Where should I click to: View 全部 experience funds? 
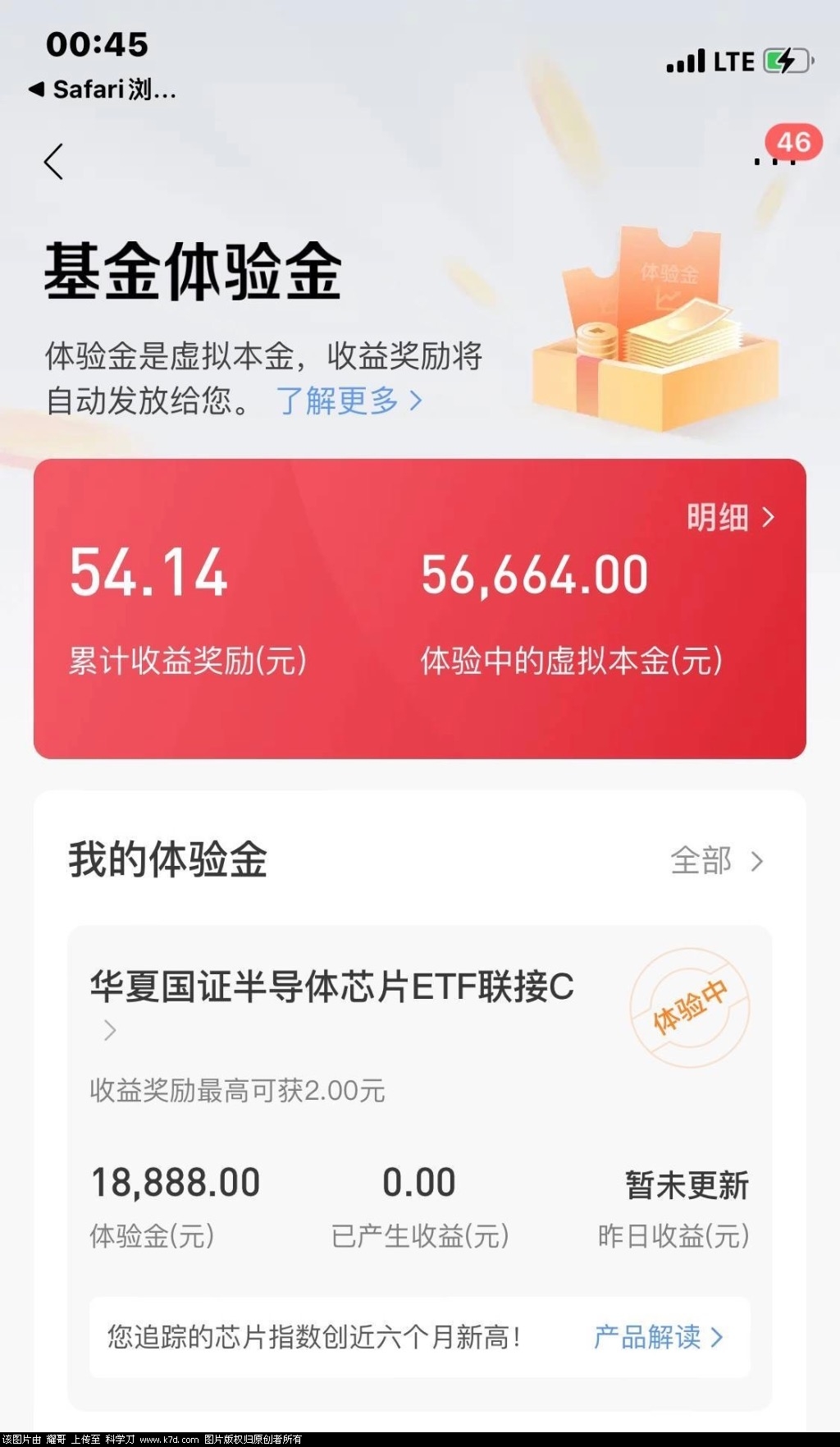pos(716,861)
